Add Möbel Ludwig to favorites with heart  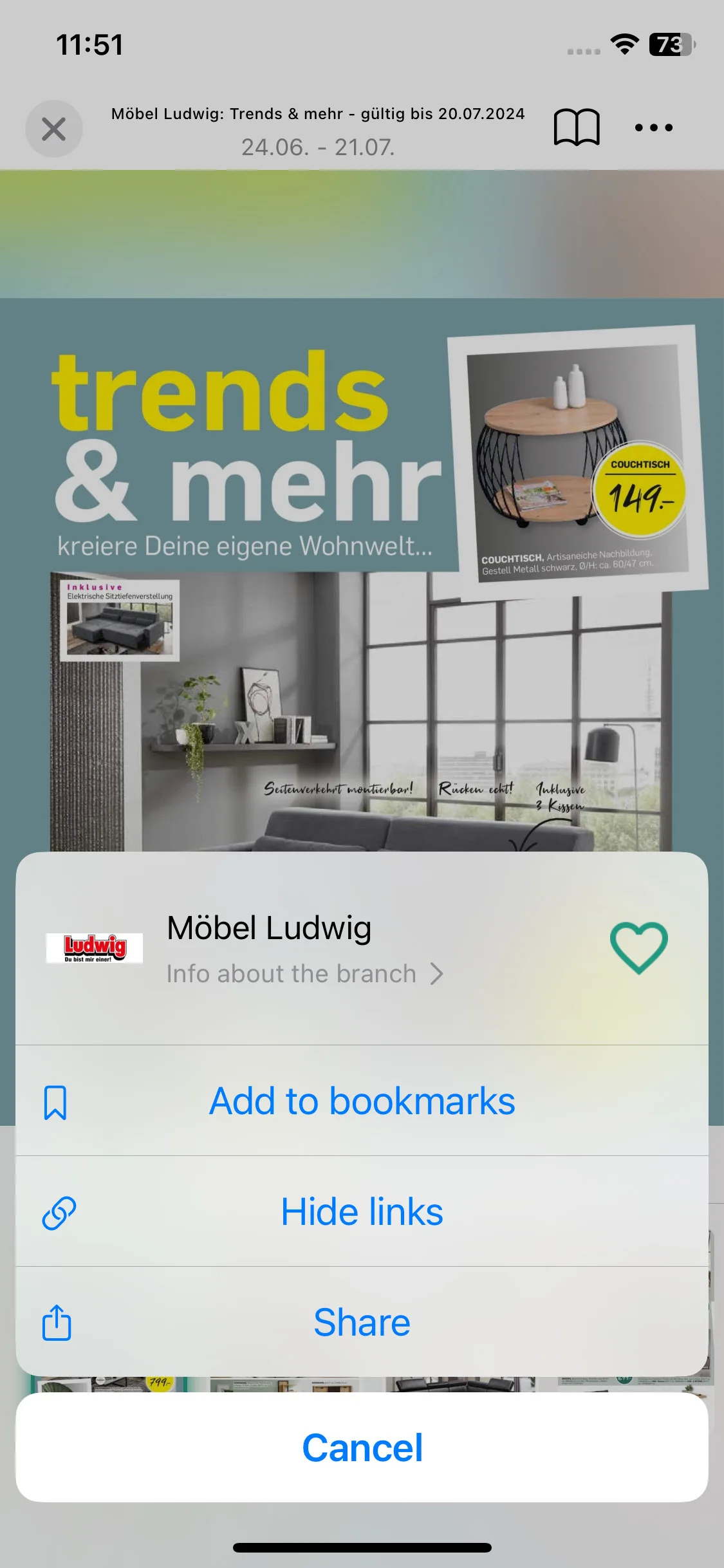pos(638,947)
